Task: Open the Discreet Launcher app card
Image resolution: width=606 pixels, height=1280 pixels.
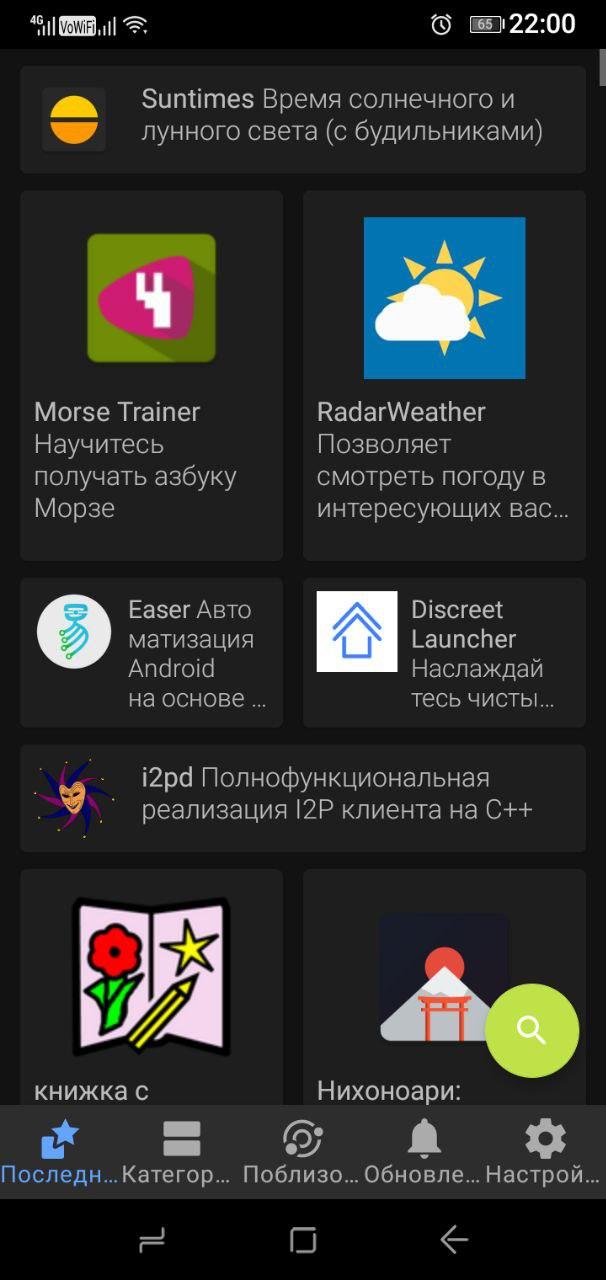Action: [444, 652]
